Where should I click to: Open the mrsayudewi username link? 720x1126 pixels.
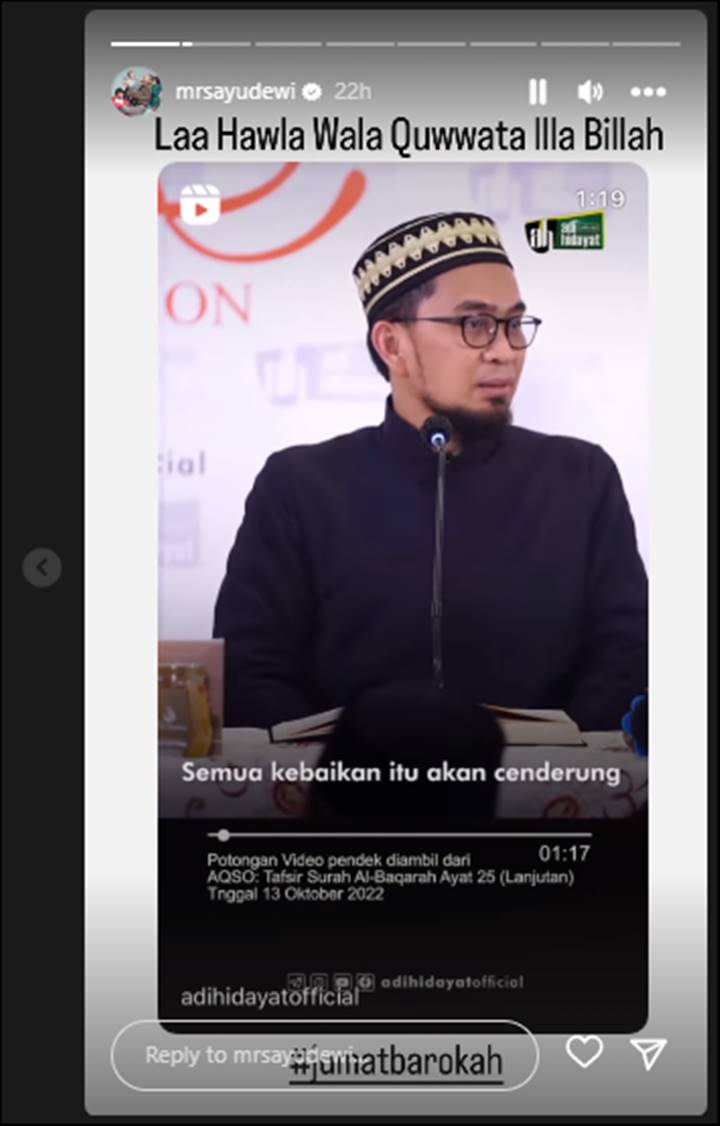click(x=235, y=92)
